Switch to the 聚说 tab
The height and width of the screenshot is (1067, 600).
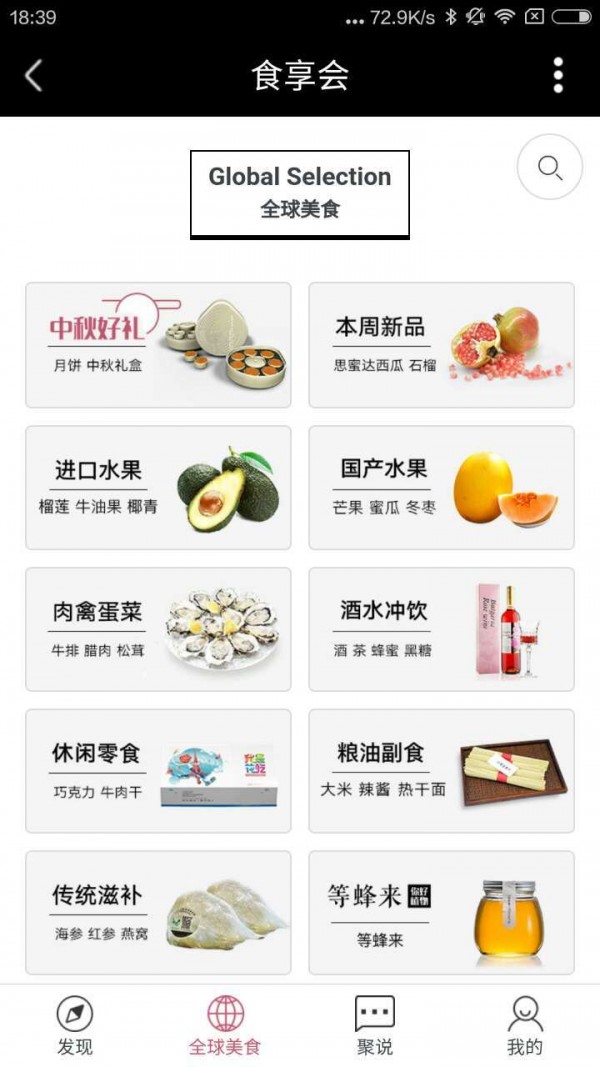pyautogui.click(x=375, y=1026)
